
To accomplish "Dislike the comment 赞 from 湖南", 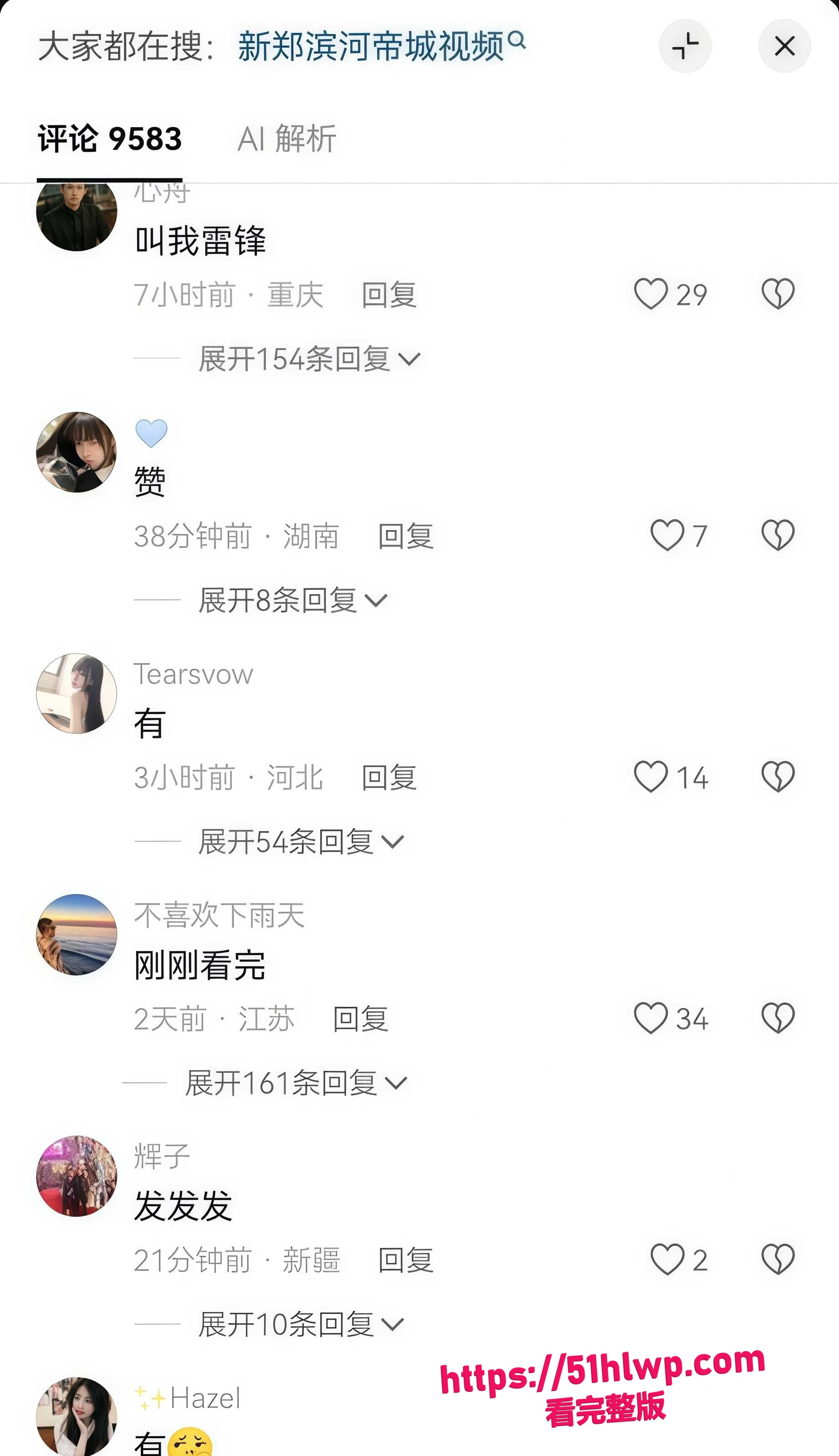I will click(x=778, y=535).
